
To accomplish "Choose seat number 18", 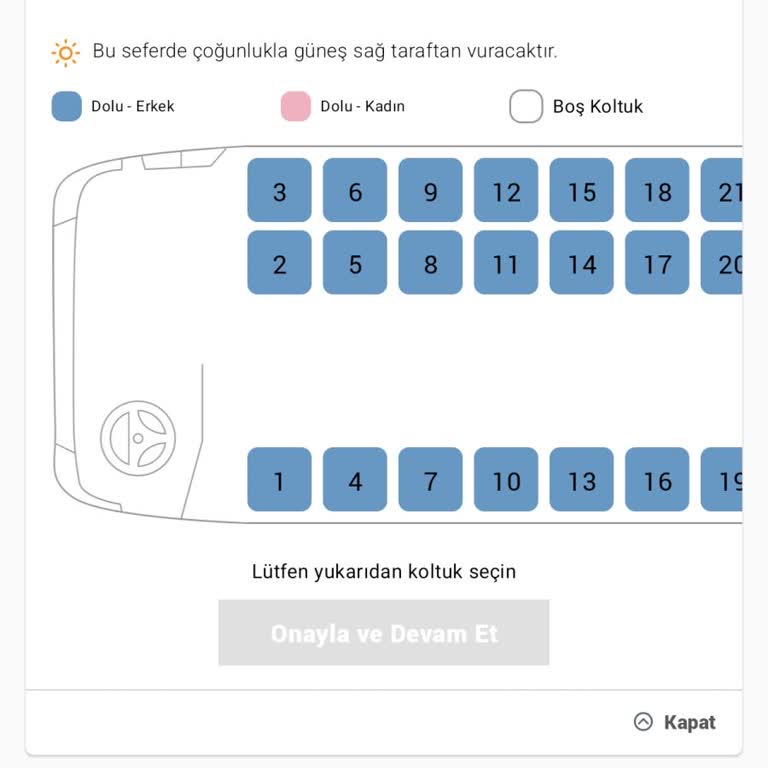I will (657, 190).
